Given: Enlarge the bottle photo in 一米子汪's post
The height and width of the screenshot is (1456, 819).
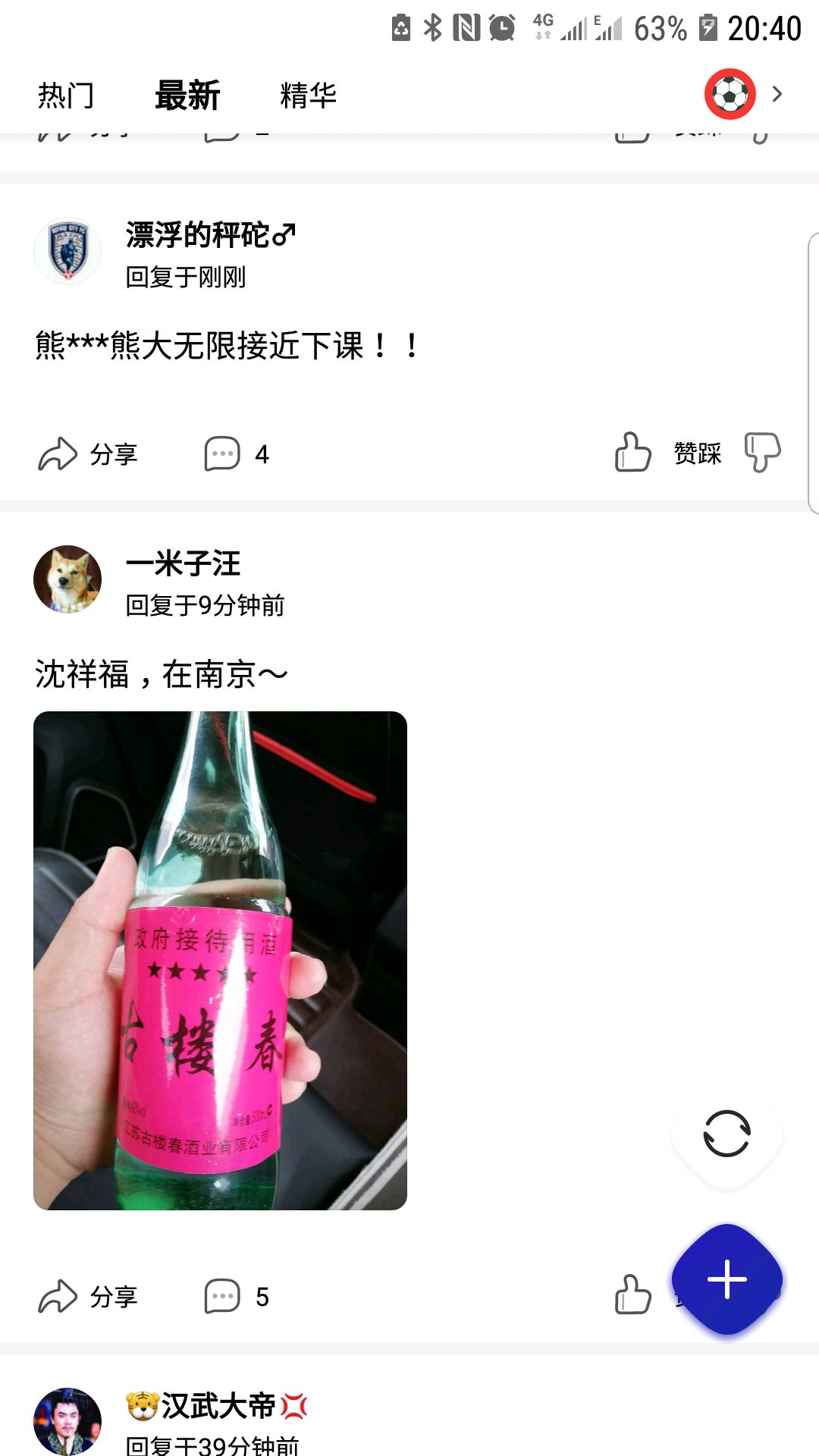Looking at the screenshot, I should (220, 960).
